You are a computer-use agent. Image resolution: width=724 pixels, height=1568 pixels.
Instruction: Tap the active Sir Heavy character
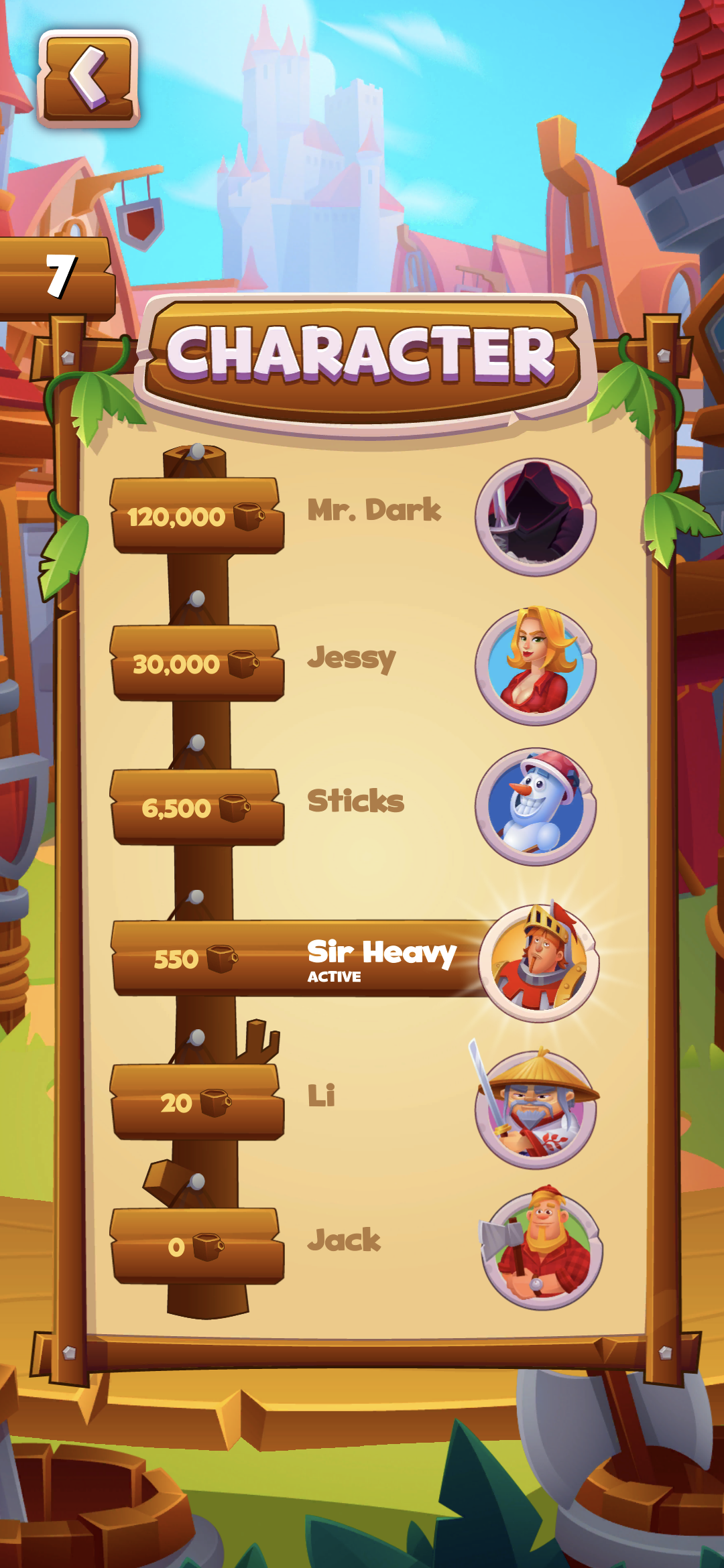click(355, 960)
